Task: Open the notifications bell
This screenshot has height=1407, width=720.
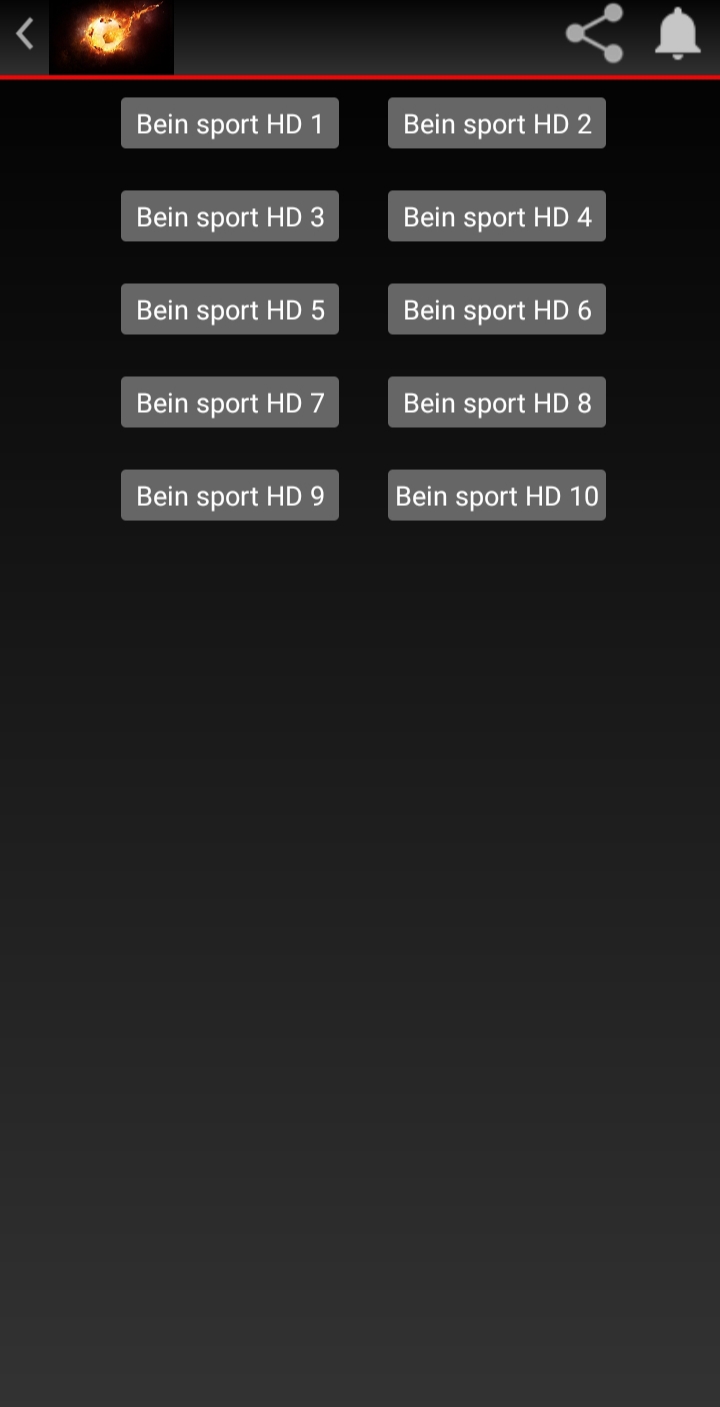Action: pyautogui.click(x=677, y=34)
